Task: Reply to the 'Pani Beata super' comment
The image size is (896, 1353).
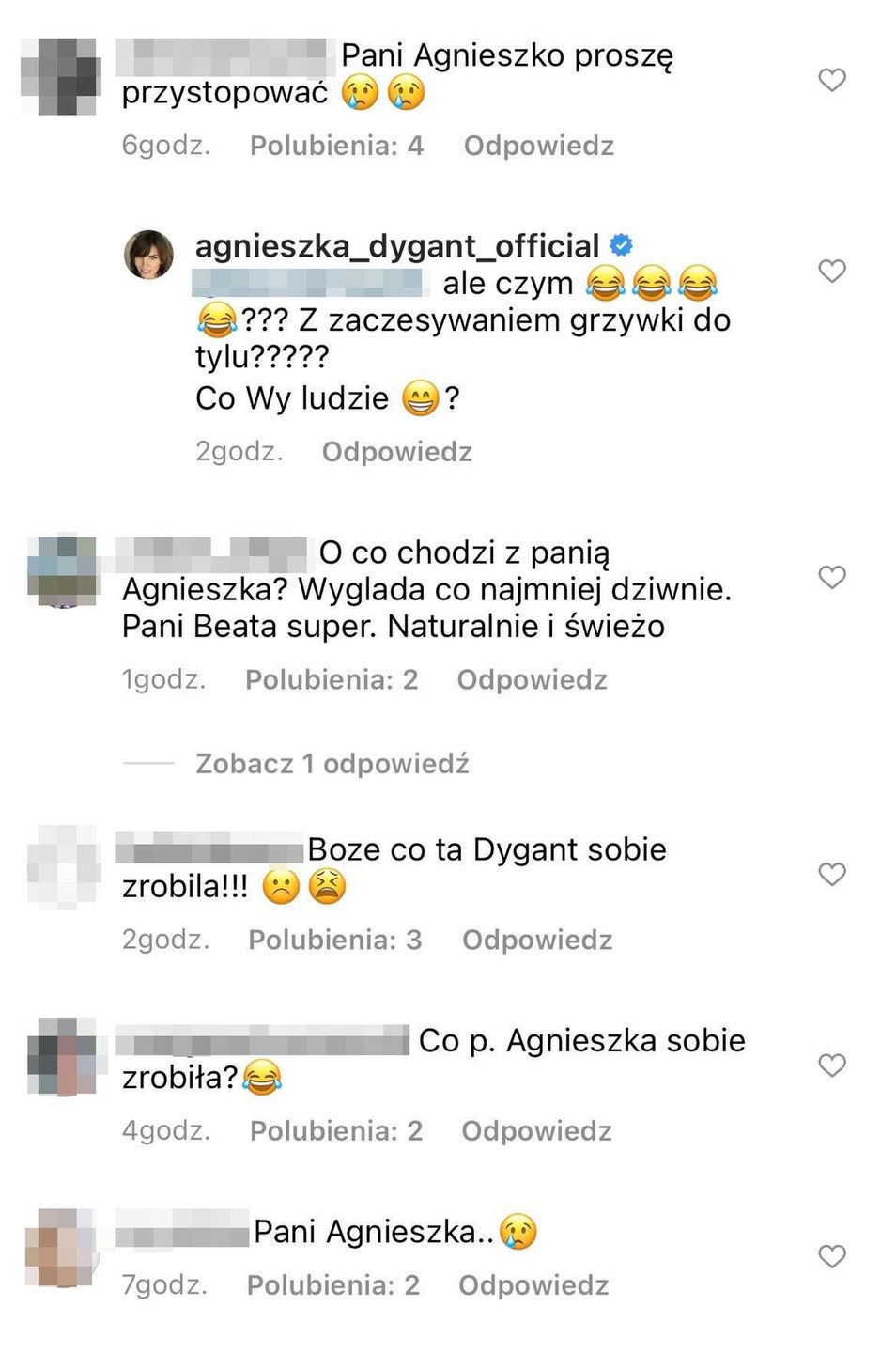Action: (x=532, y=679)
